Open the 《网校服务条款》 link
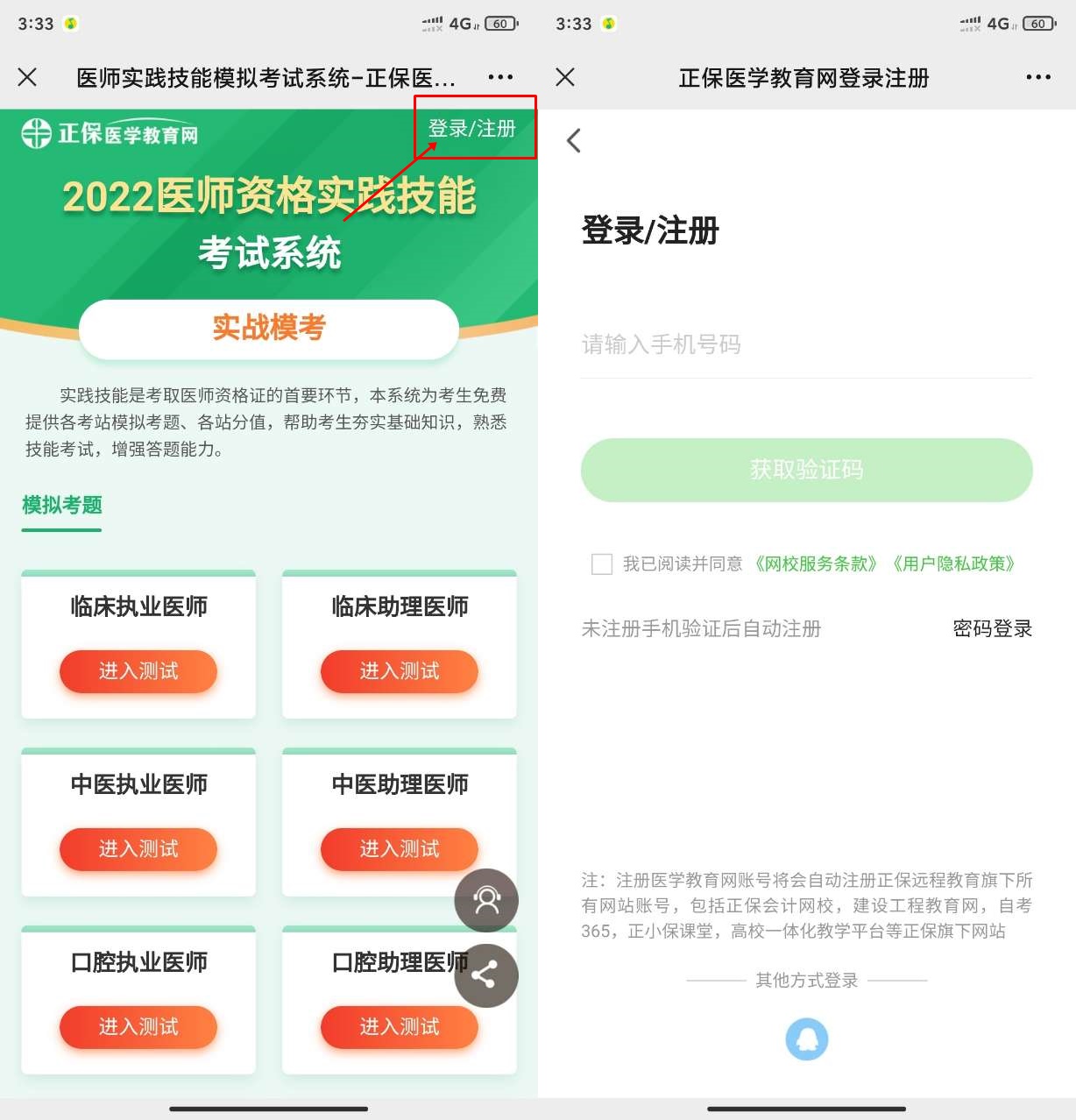Screen dimensions: 1076x1120 coord(816,564)
